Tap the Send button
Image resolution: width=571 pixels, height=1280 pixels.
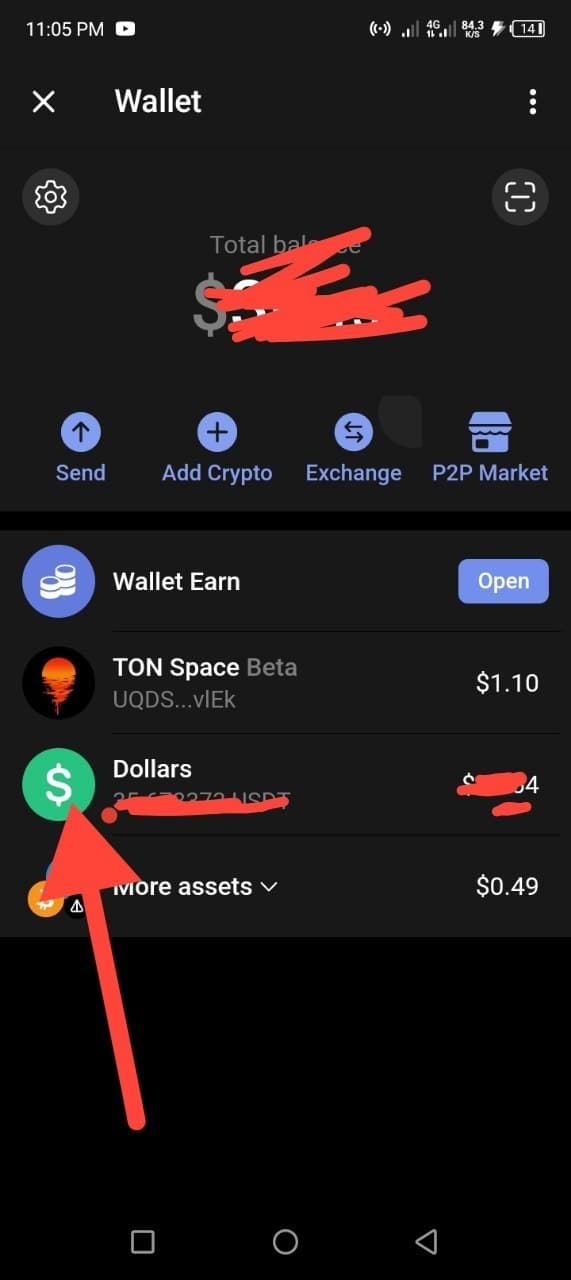click(81, 449)
